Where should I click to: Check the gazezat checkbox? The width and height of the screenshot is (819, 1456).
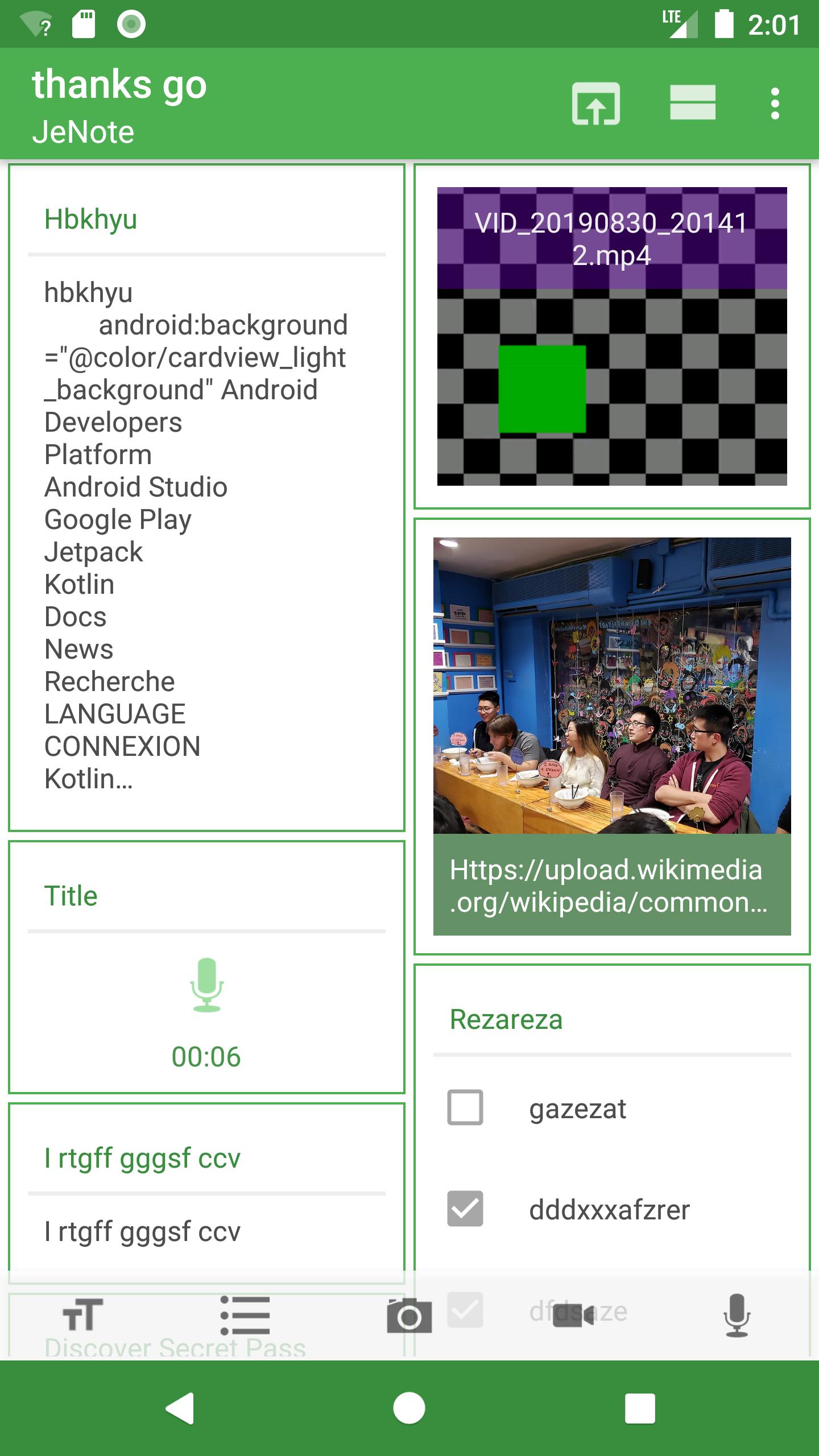(465, 1107)
